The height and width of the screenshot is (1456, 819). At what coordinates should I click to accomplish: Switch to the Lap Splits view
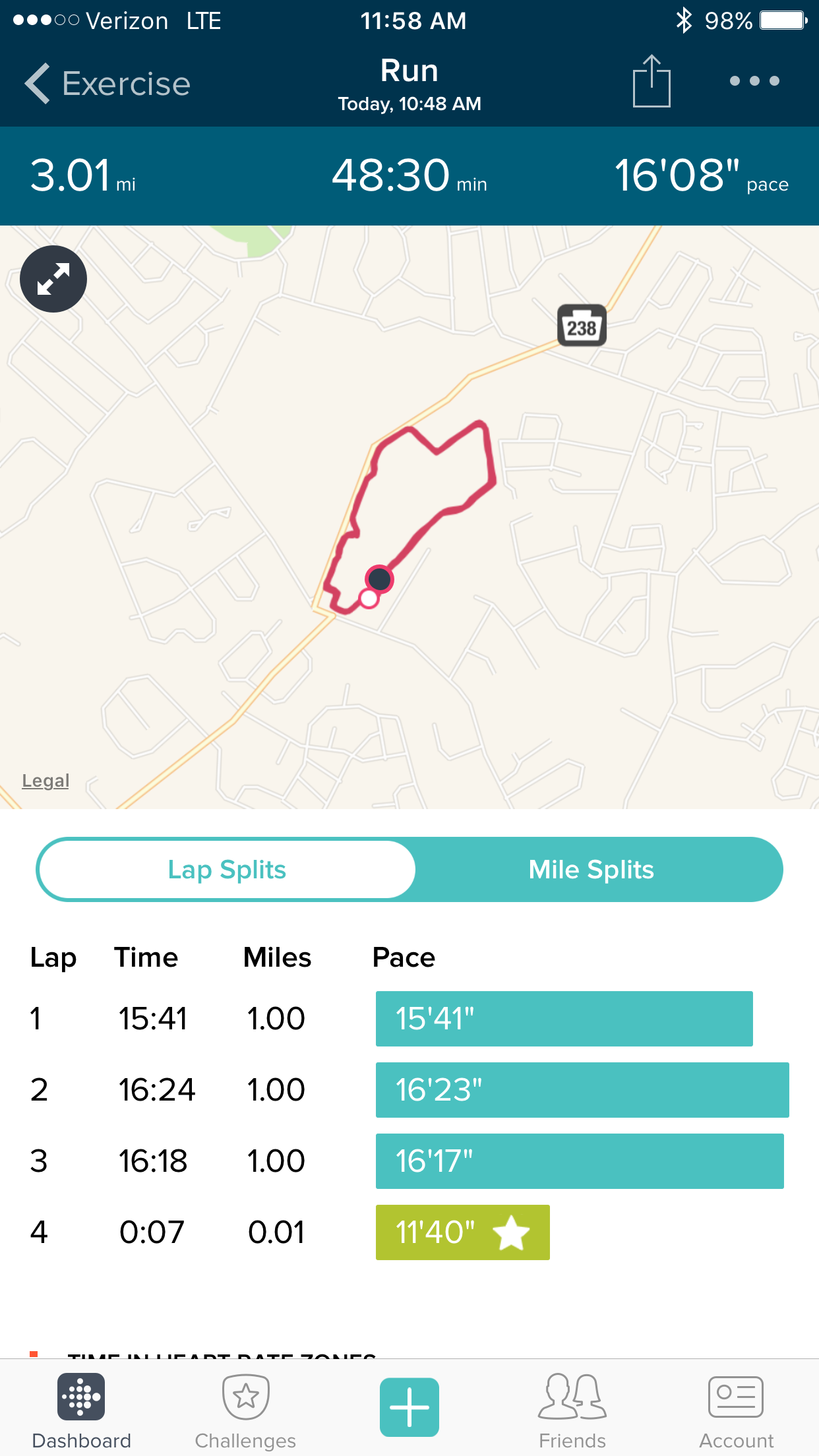pos(227,870)
